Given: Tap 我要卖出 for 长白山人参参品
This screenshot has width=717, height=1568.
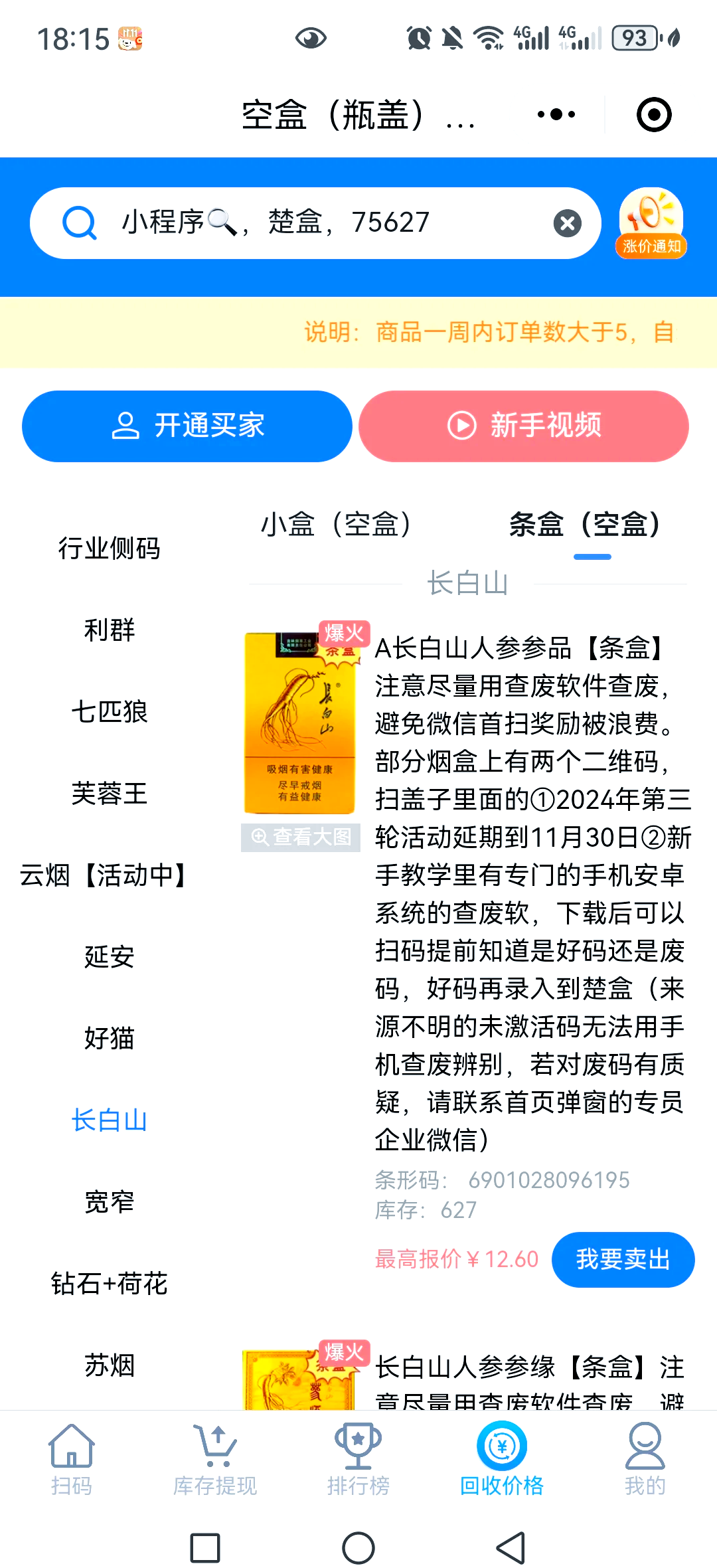Looking at the screenshot, I should [x=623, y=1259].
